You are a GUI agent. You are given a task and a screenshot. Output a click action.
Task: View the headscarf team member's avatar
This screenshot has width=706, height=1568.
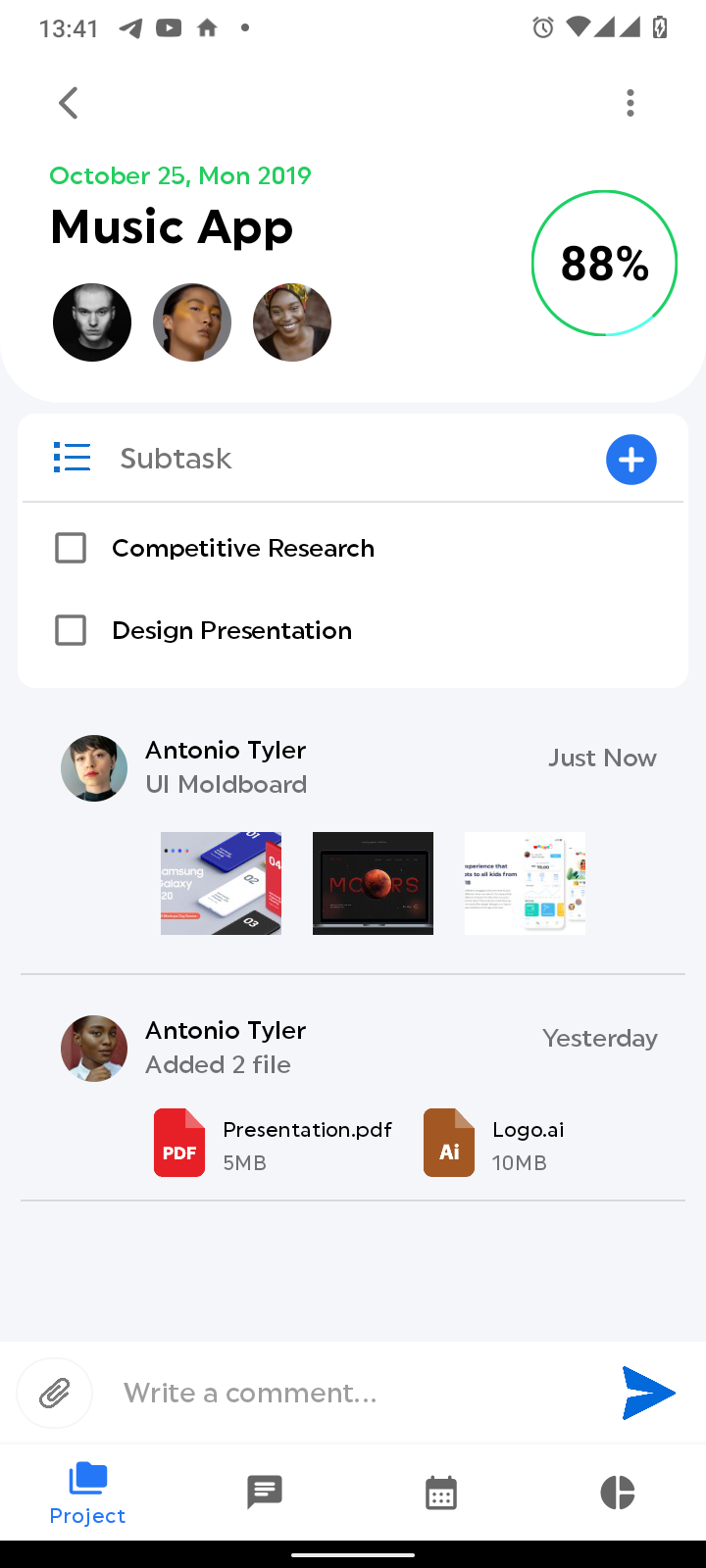(292, 322)
